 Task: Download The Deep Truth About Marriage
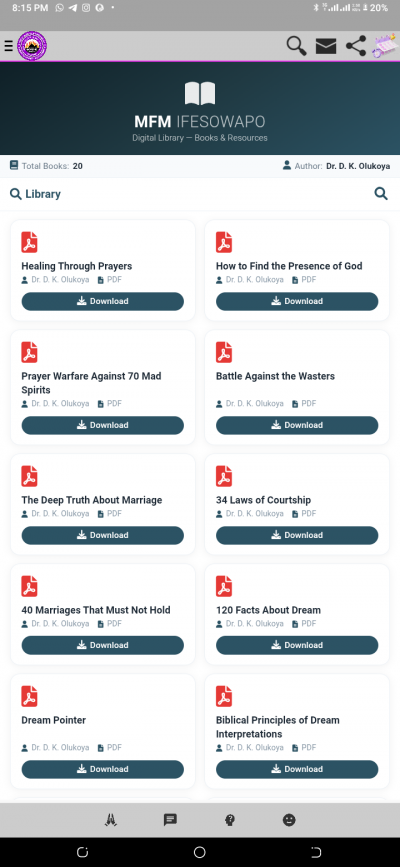[x=102, y=535]
